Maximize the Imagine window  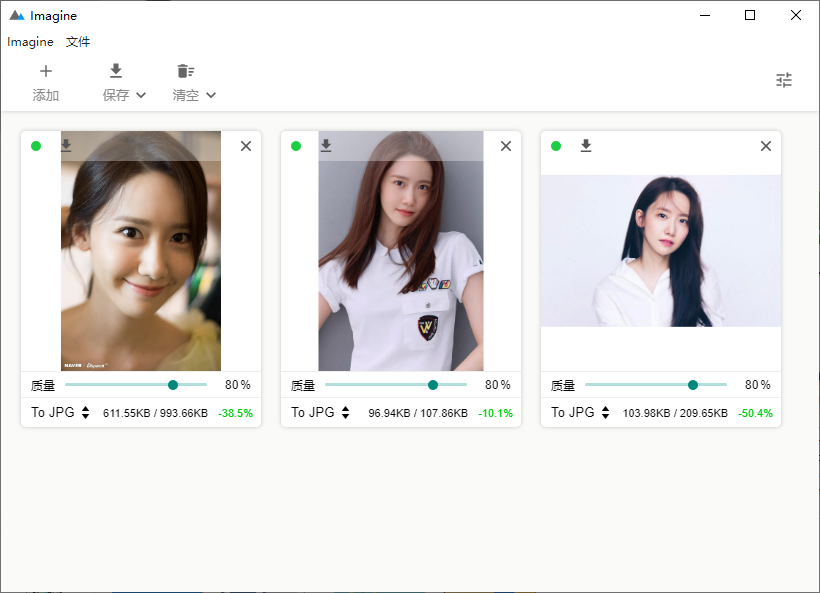click(x=750, y=15)
